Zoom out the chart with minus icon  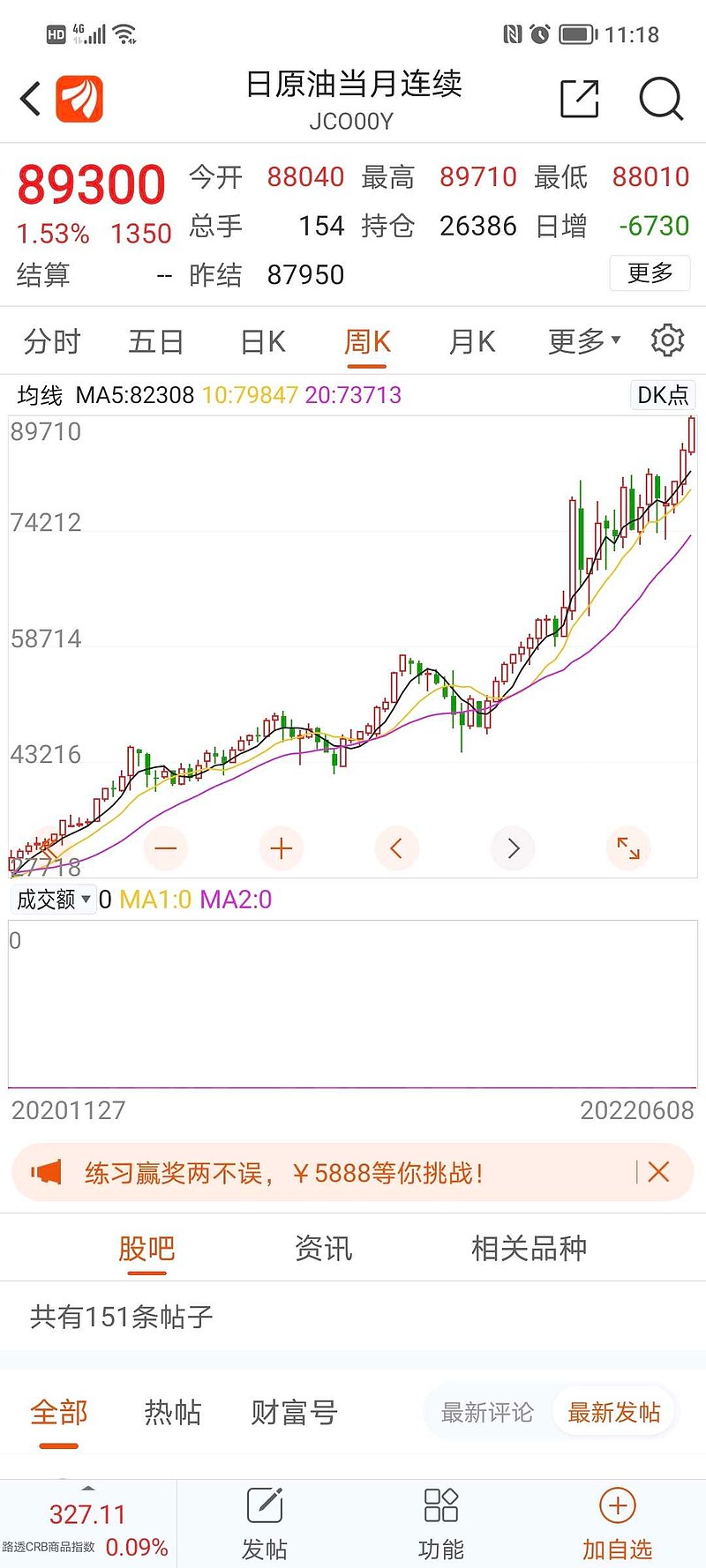[166, 847]
